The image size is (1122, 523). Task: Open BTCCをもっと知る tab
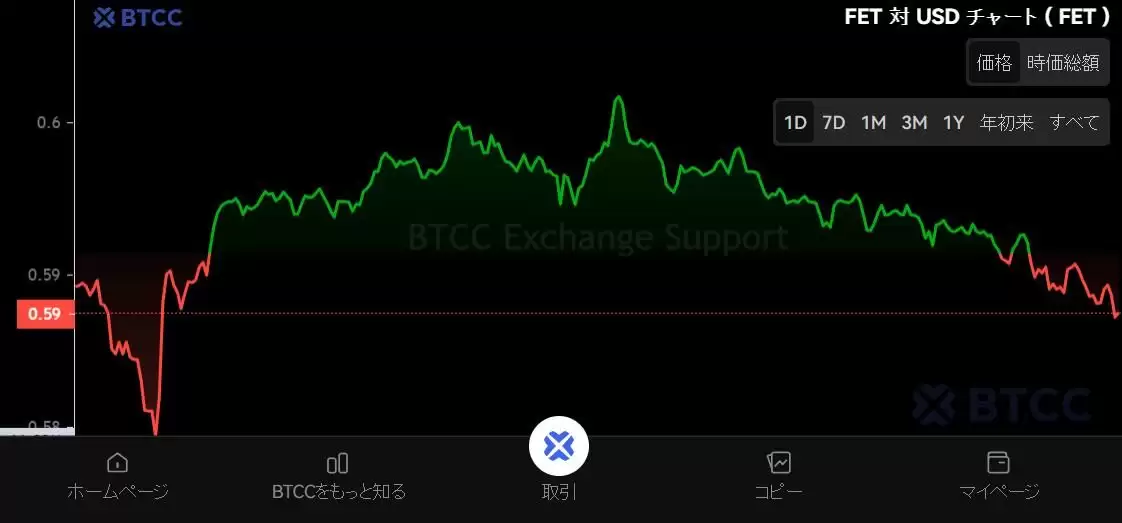[338, 475]
